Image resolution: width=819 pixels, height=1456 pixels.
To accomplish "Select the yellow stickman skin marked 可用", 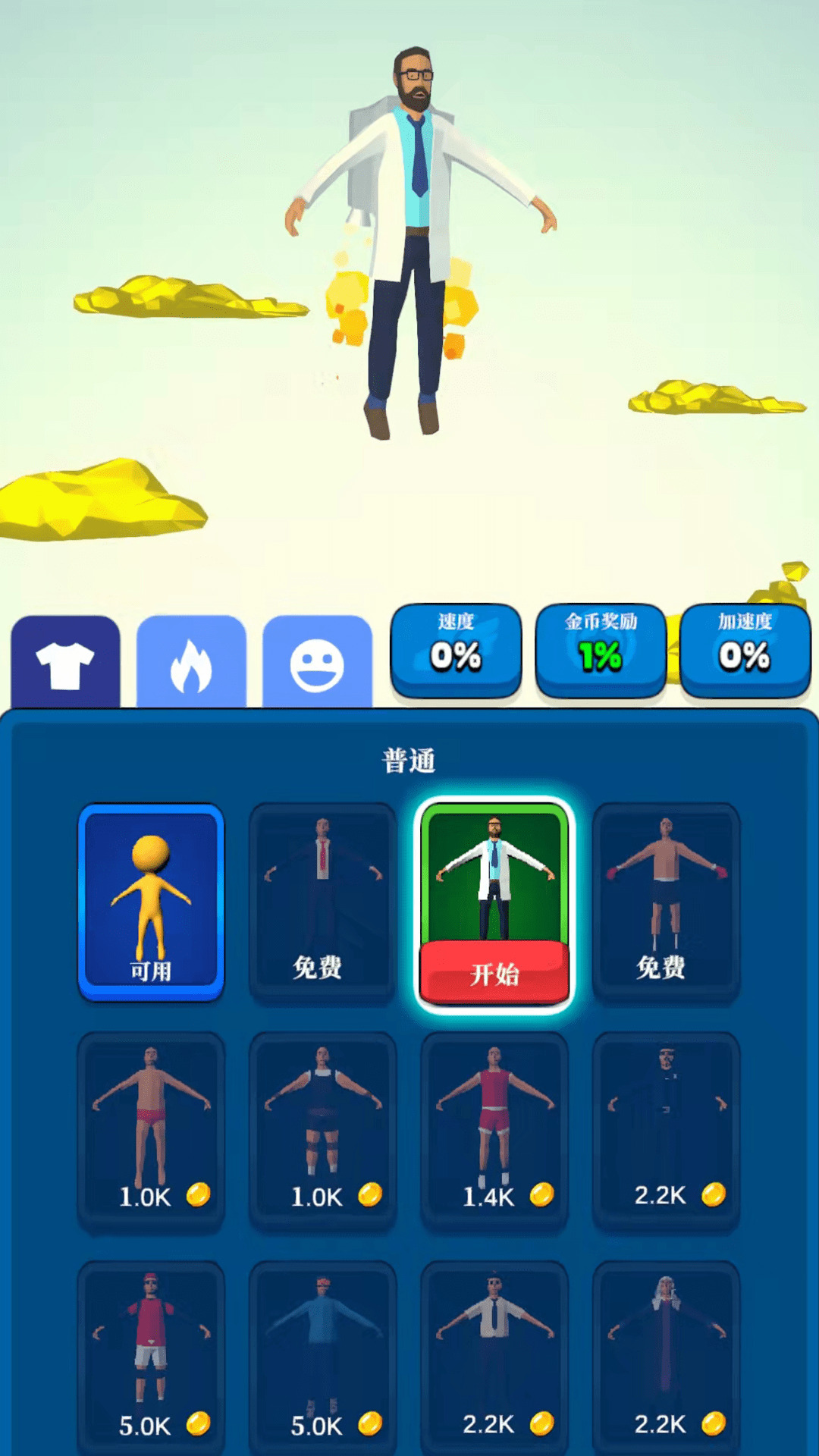I will 151,902.
